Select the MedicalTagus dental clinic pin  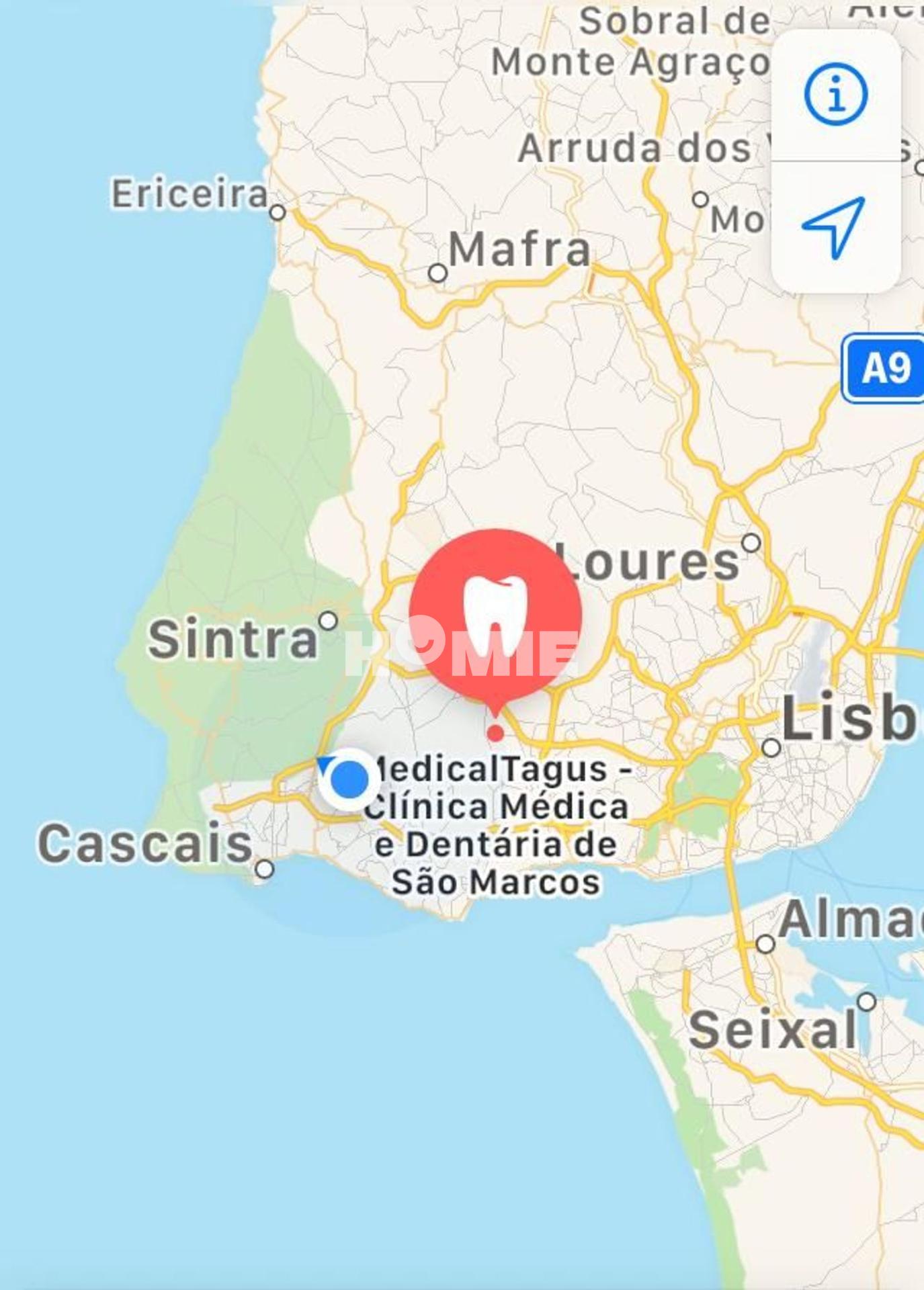click(x=495, y=615)
